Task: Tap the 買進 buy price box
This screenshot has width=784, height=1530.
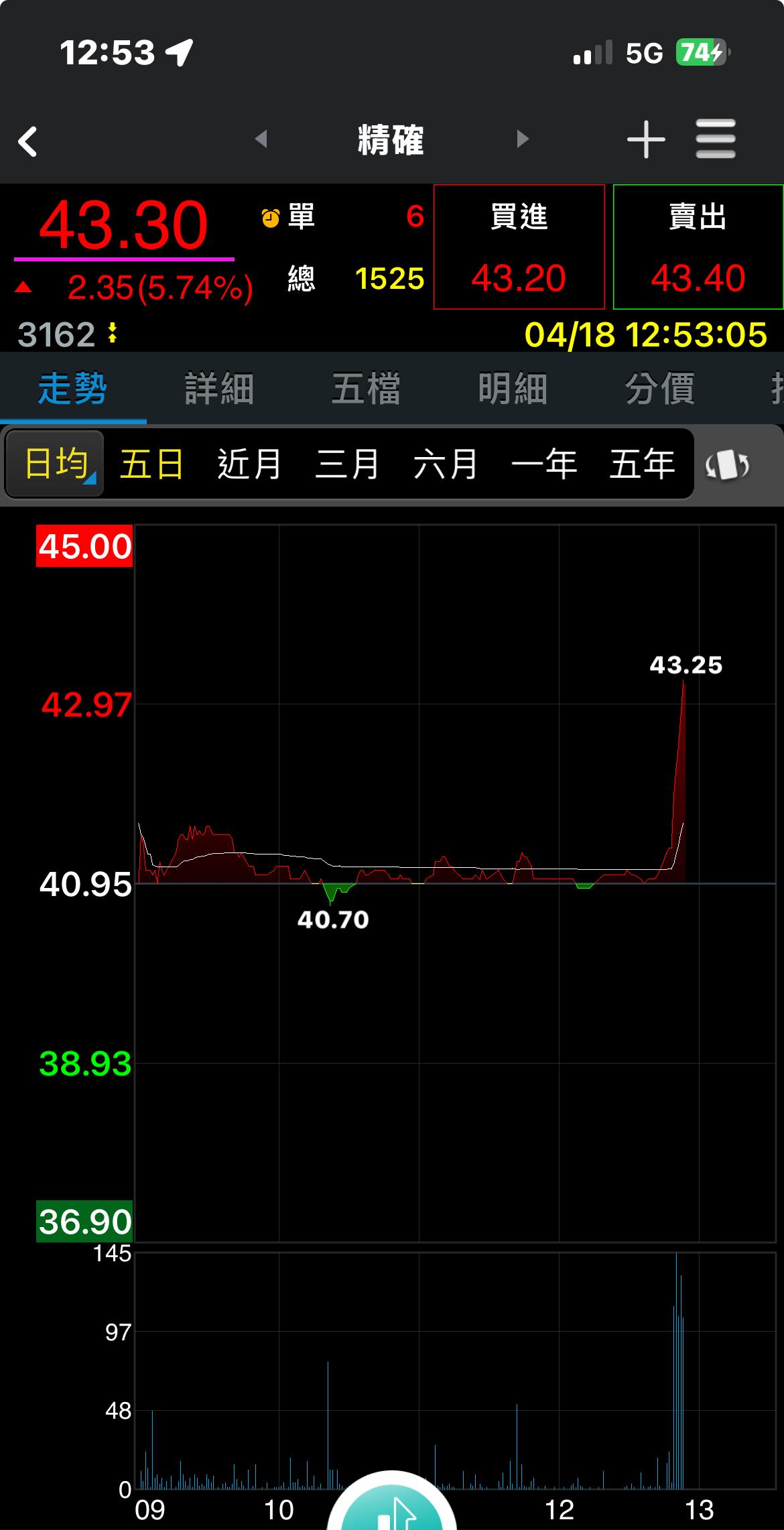Action: 519,247
